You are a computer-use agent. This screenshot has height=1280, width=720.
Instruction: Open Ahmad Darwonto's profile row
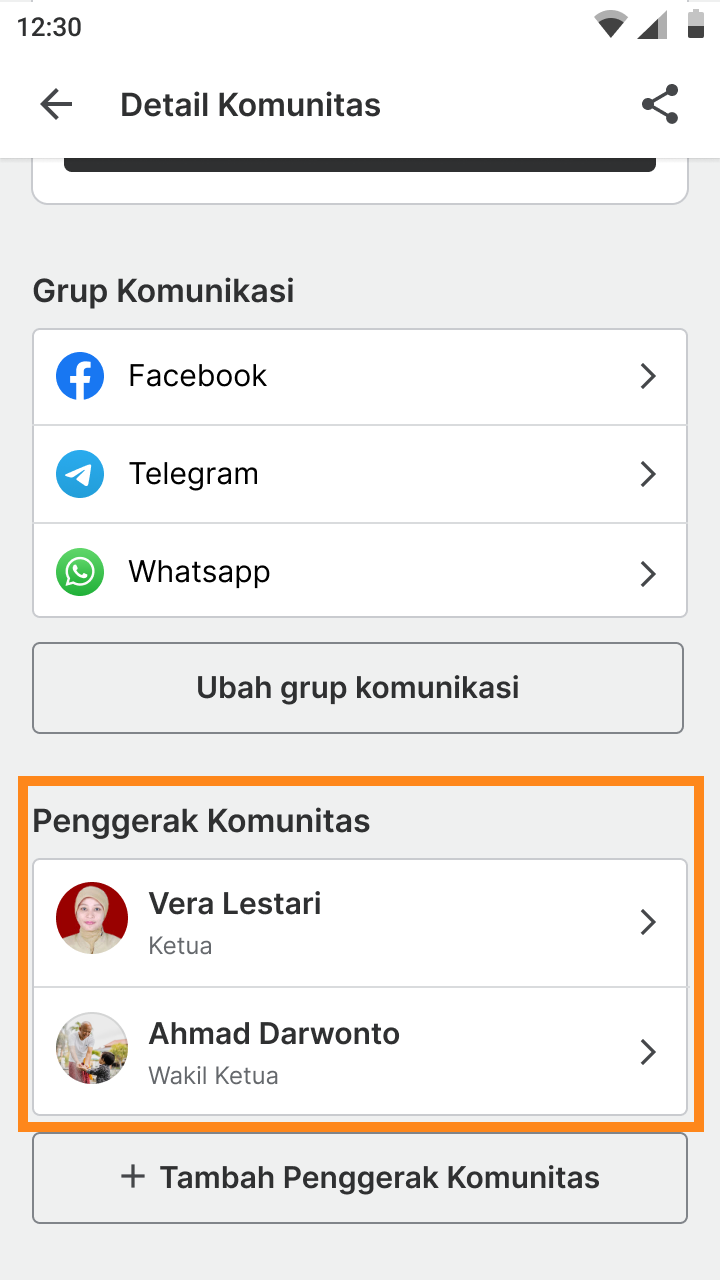pos(360,1051)
